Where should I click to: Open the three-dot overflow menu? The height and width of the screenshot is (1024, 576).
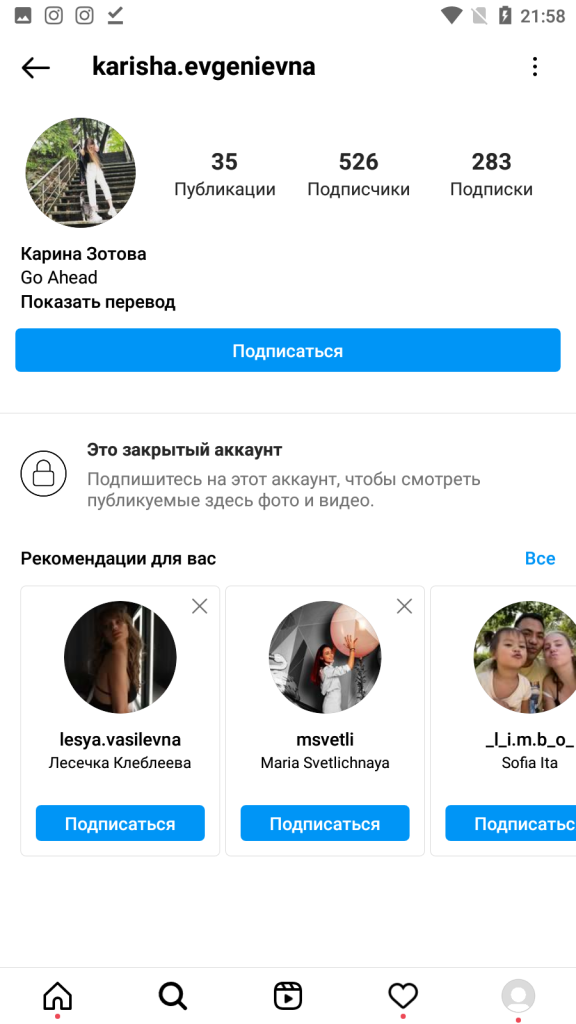(535, 67)
